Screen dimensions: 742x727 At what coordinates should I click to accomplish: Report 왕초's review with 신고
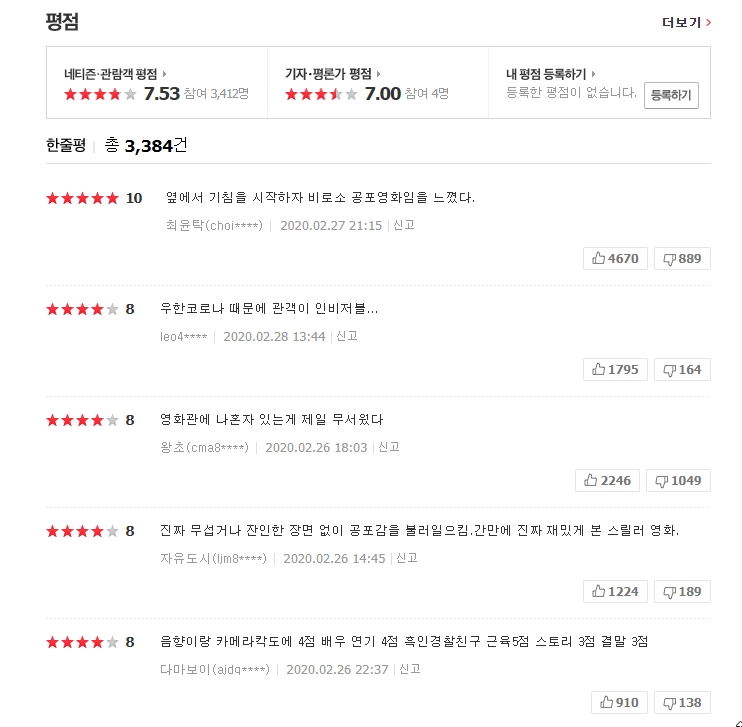(389, 448)
